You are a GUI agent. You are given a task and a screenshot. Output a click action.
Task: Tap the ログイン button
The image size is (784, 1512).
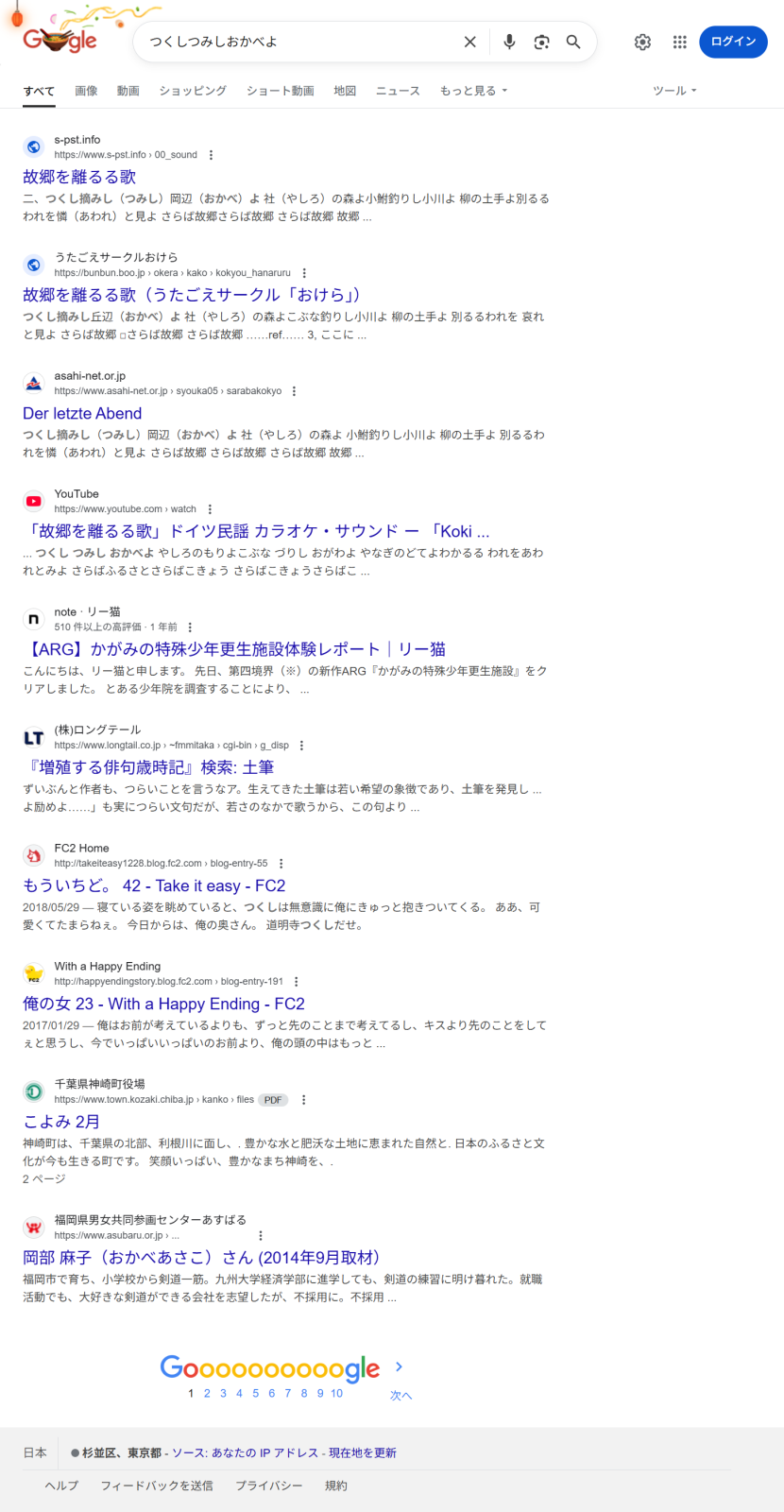[x=733, y=42]
